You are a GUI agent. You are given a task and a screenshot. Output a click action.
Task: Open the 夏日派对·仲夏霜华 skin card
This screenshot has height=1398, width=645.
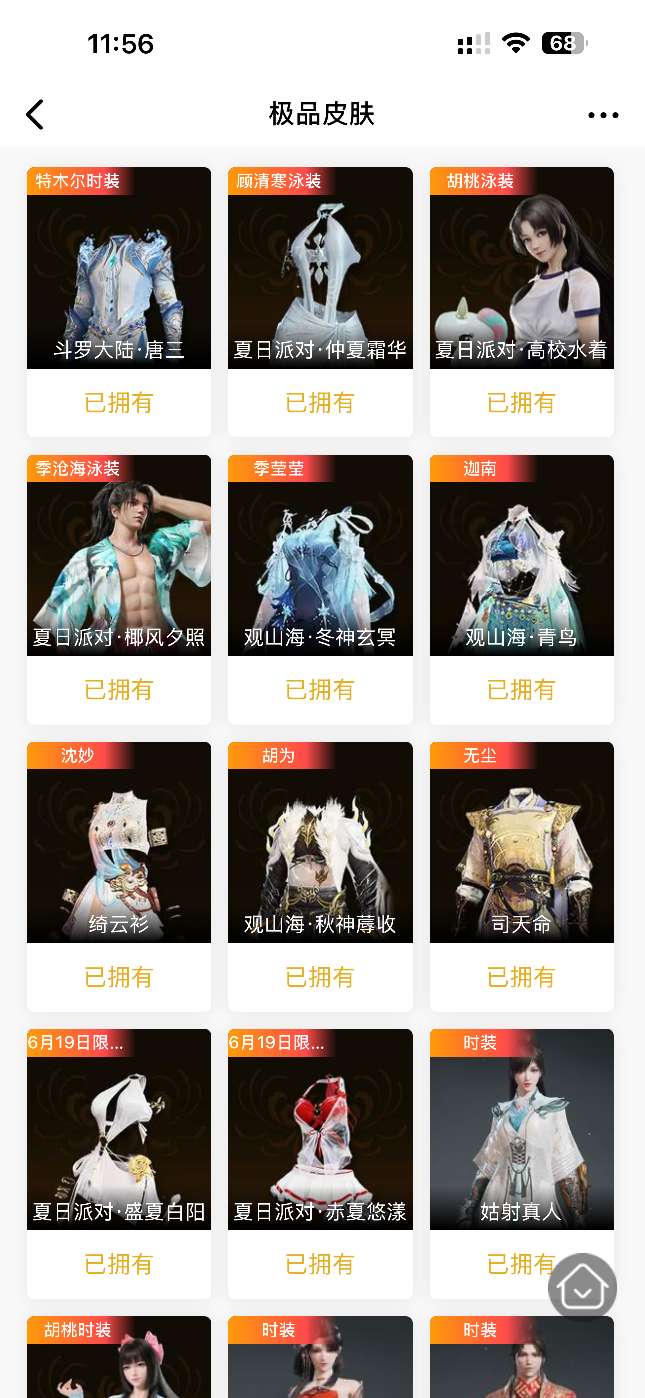point(320,268)
